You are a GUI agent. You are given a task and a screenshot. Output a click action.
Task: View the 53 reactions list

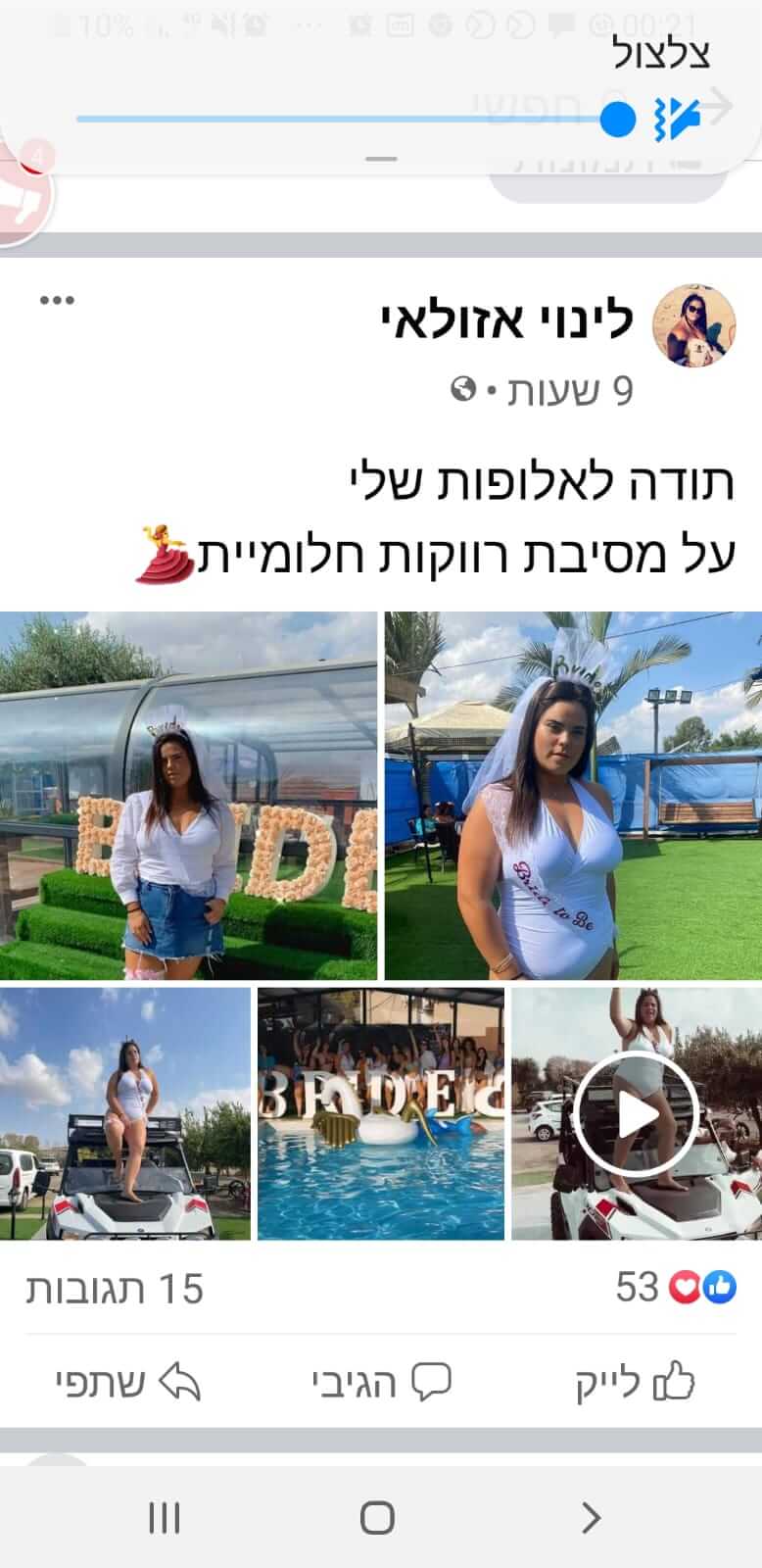[676, 1287]
